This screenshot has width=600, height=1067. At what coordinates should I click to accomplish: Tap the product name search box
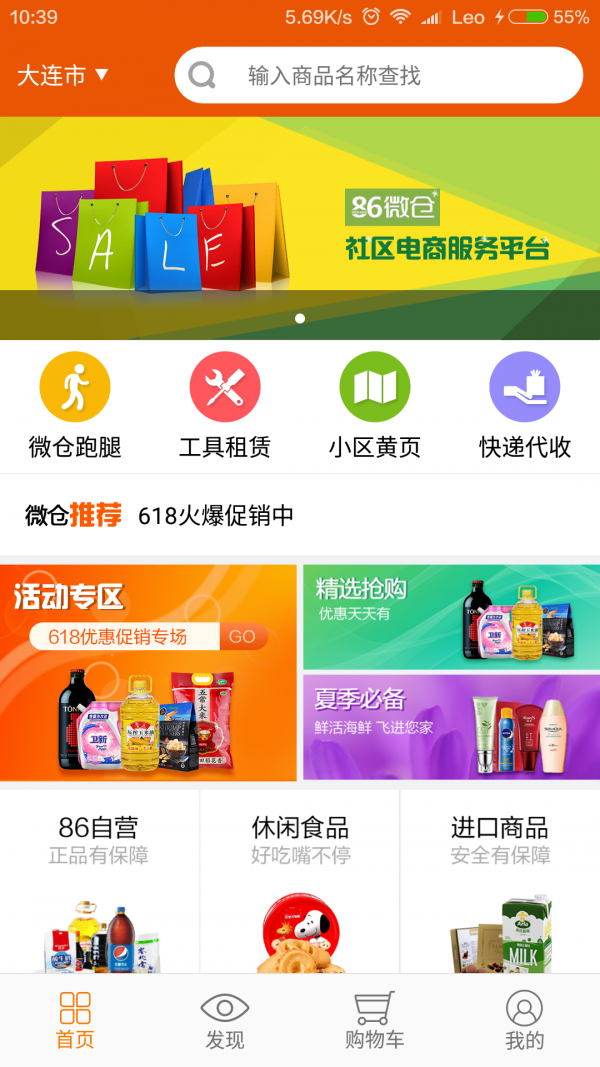378,75
